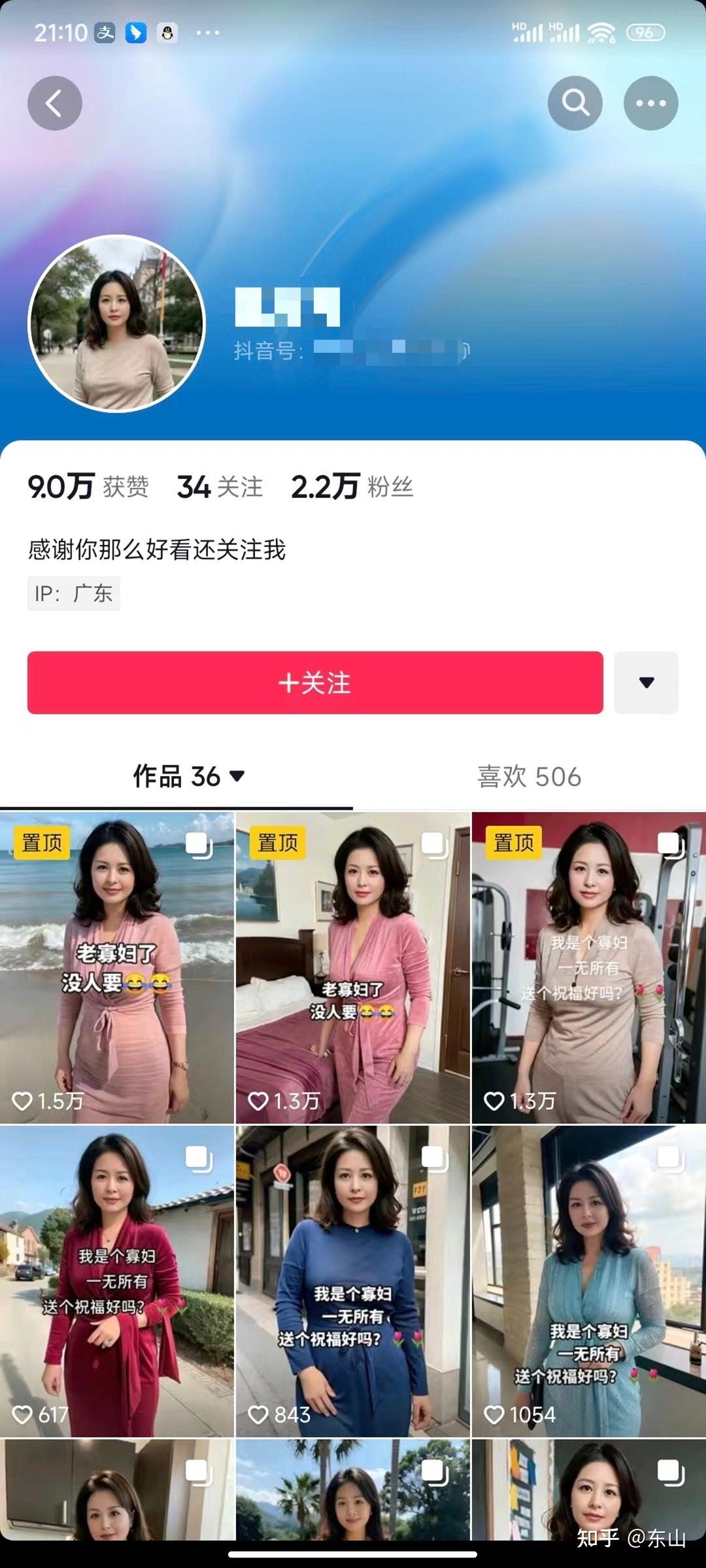Switch to the 作品 36 tab
Viewport: 706px width, 1568px height.
point(188,777)
